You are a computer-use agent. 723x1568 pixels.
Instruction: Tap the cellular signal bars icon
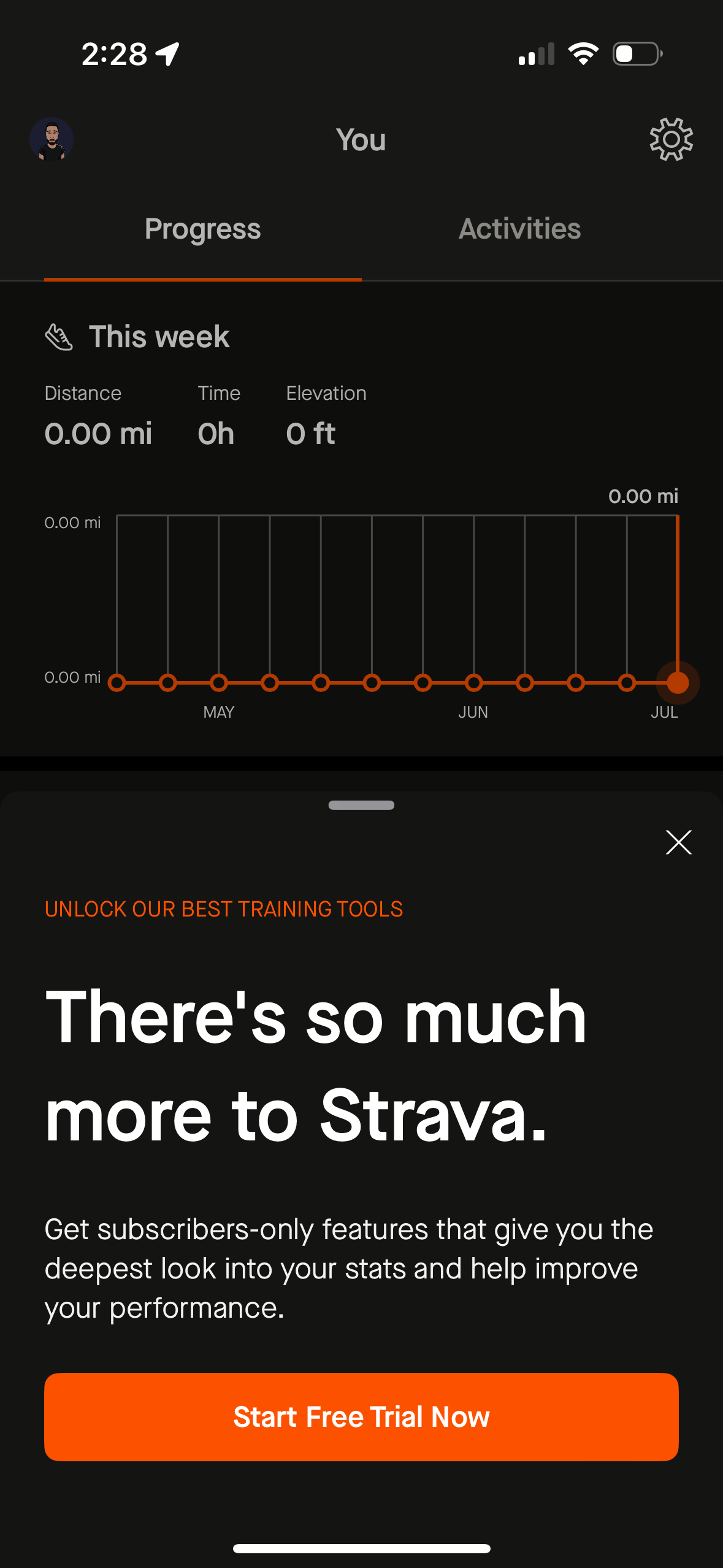pos(535,53)
